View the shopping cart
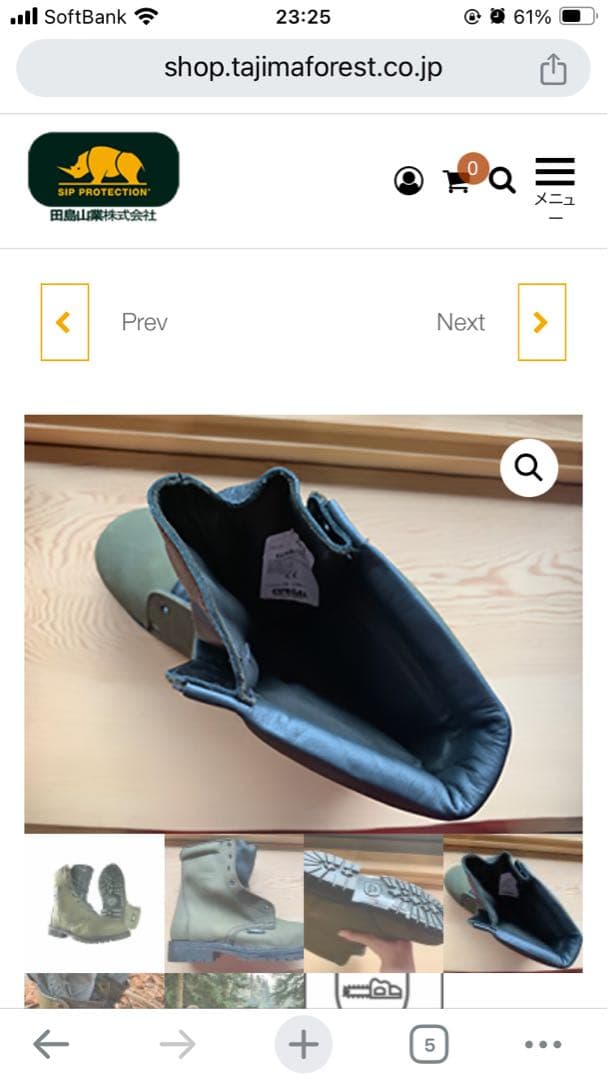This screenshot has width=608, height=1080. click(x=457, y=181)
